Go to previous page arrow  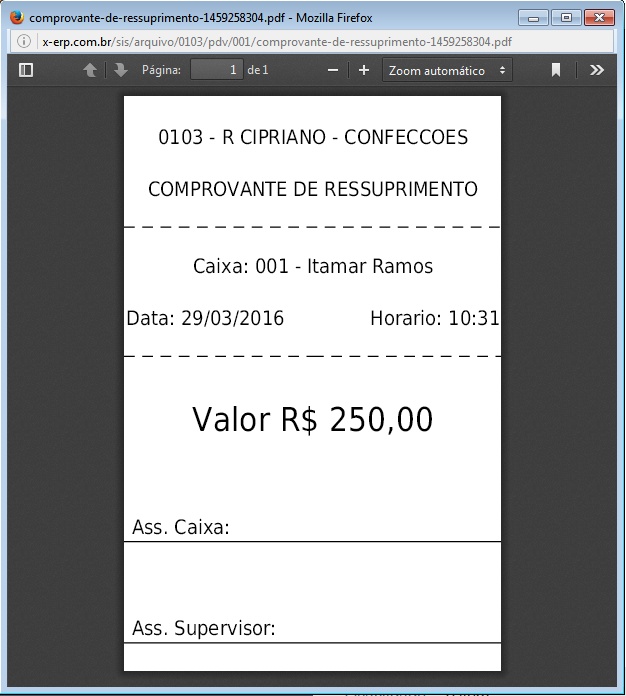pyautogui.click(x=90, y=70)
